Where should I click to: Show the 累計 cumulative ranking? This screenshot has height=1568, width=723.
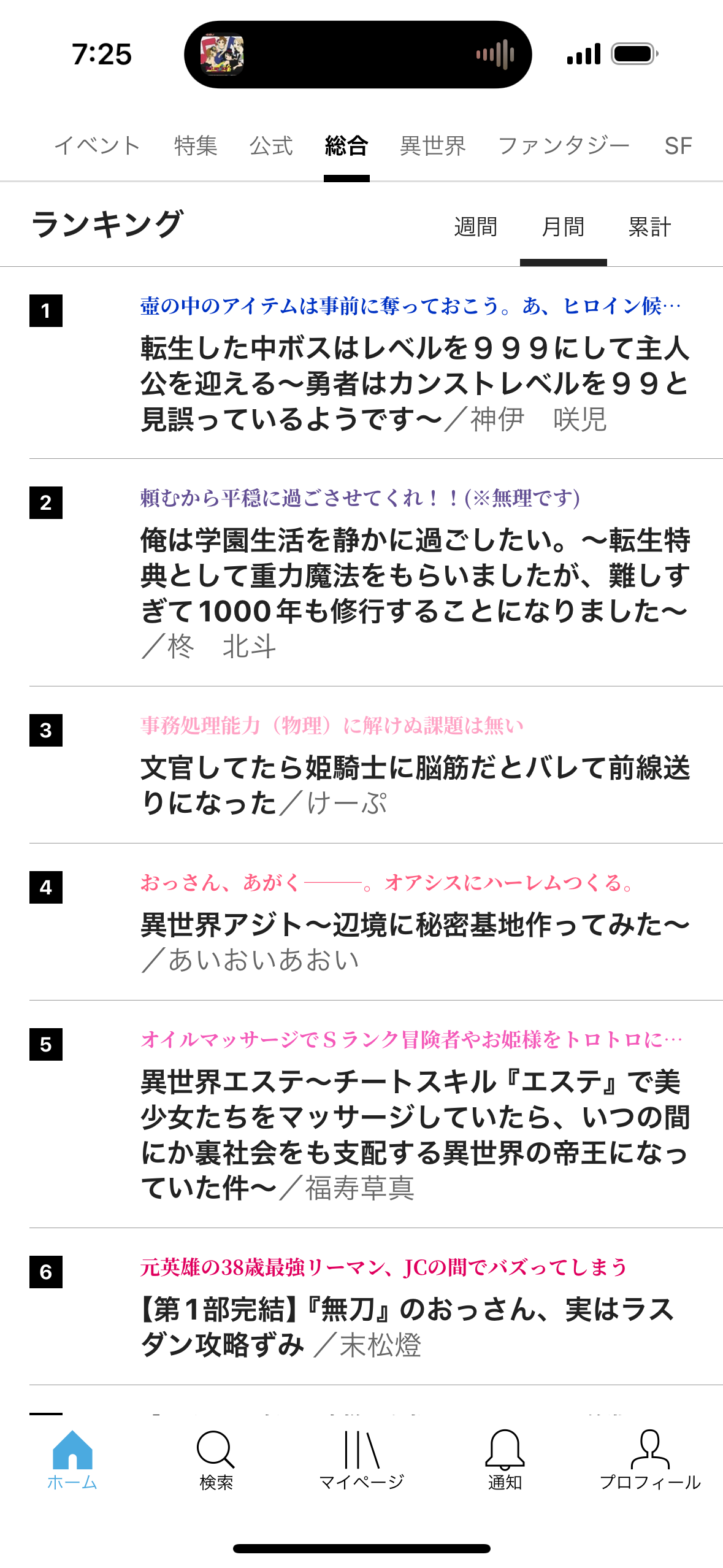point(649,227)
